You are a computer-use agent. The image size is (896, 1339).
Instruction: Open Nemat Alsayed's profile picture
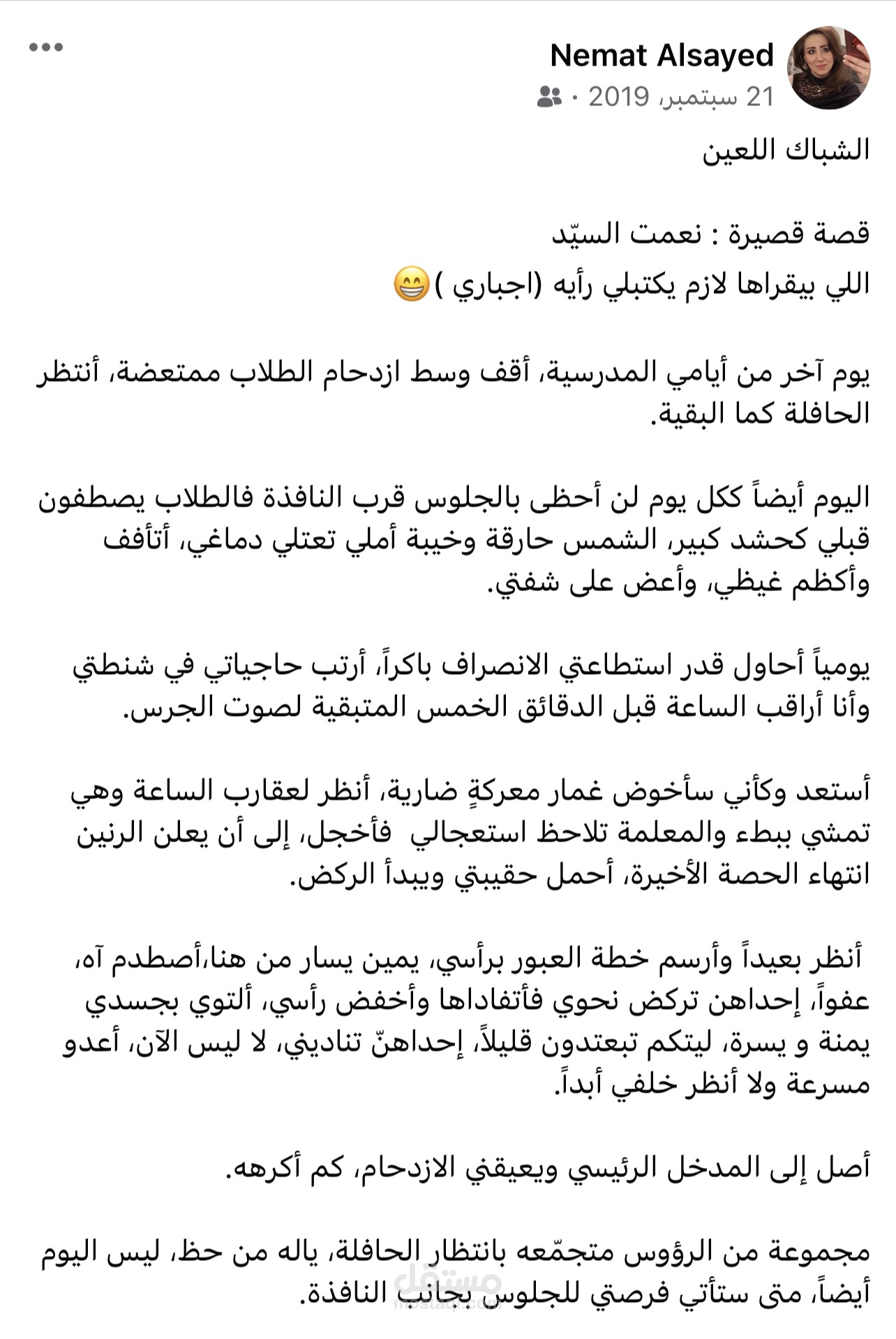(x=827, y=66)
